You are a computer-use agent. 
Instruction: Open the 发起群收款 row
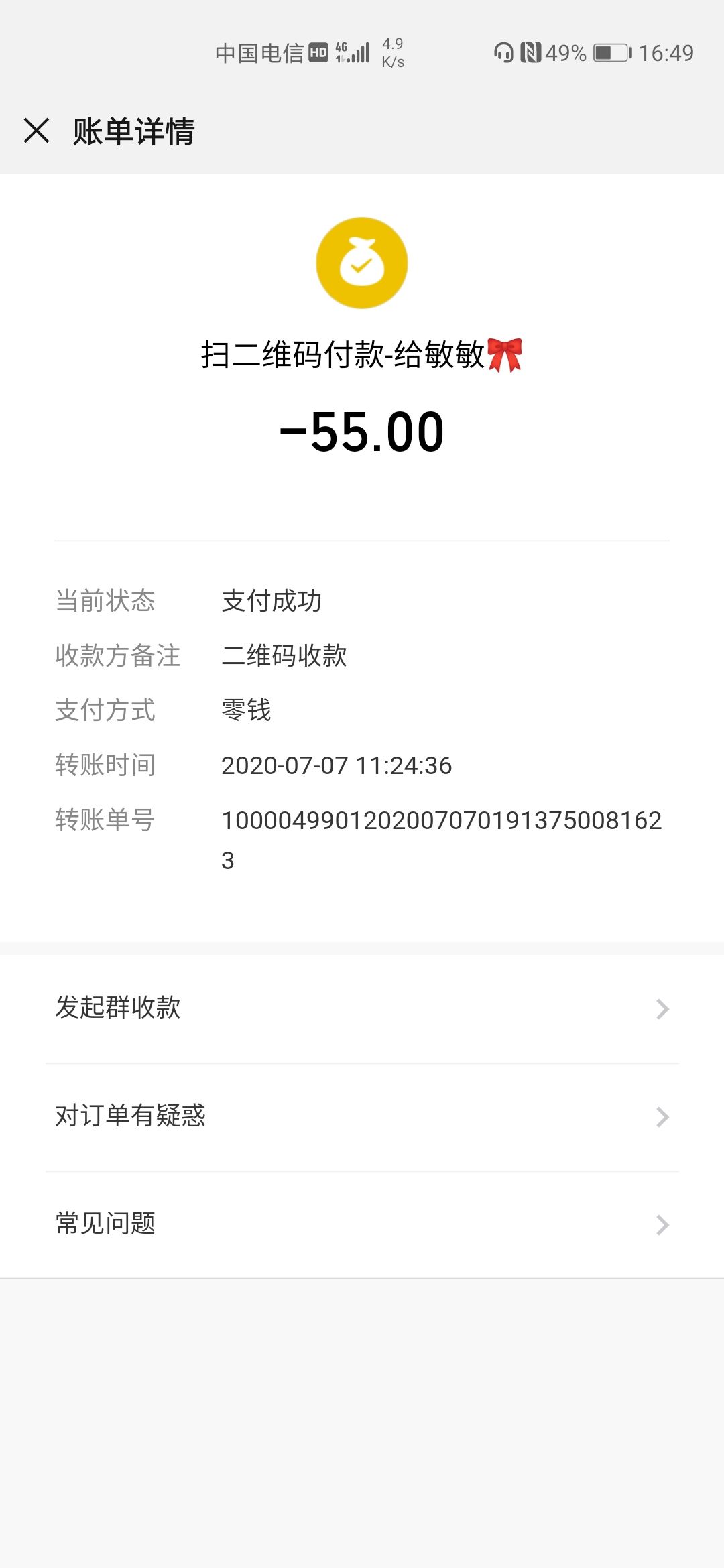362,1008
